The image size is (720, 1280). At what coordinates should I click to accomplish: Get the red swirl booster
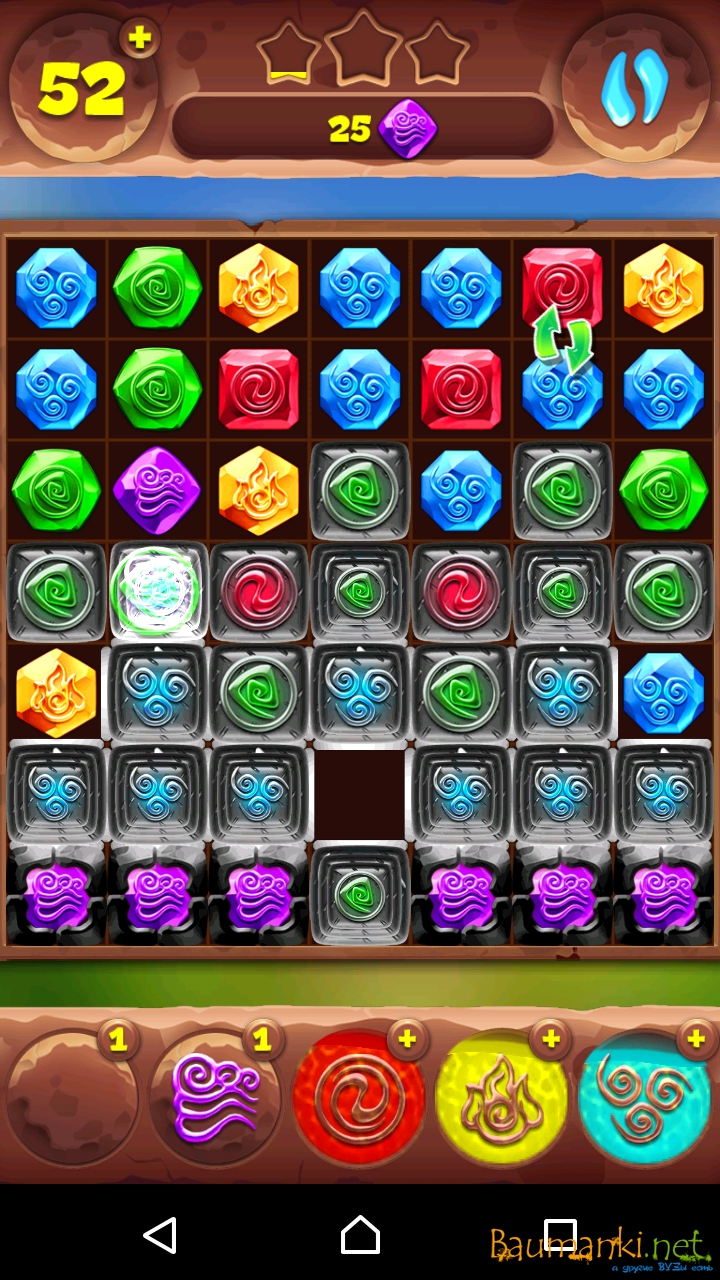[359, 1098]
